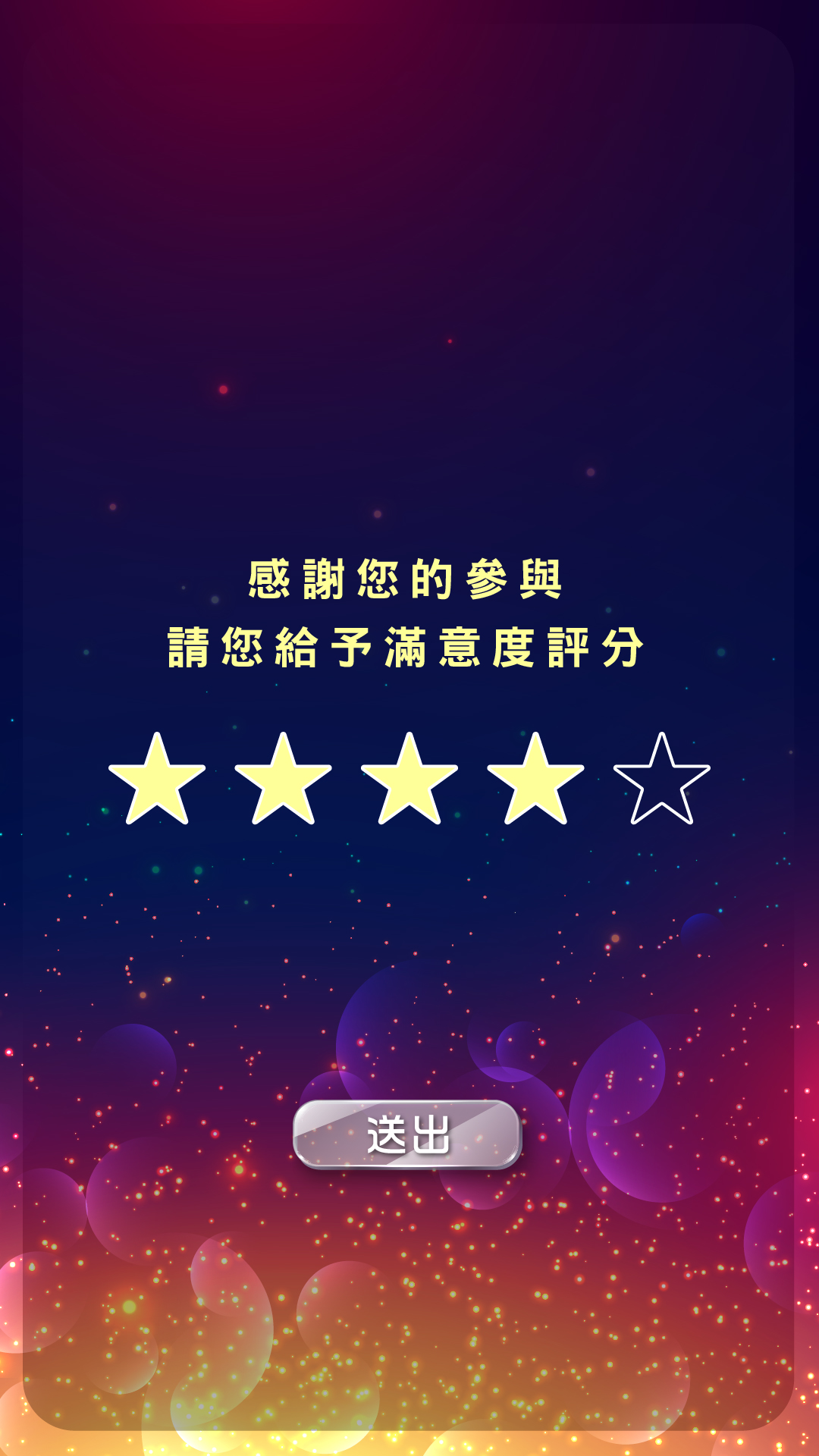Tap the empty fifth star

661,780
